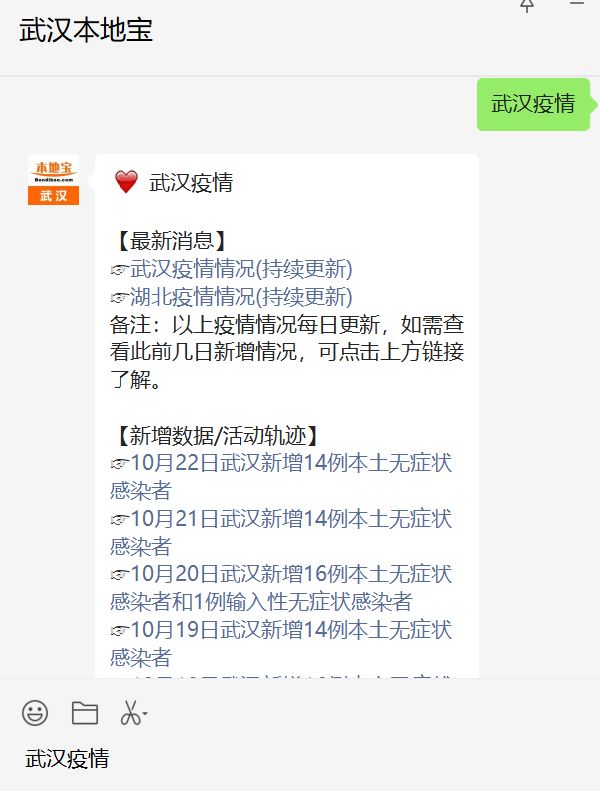The width and height of the screenshot is (600, 791).
Task: Tap the scissors screenshot tool
Action: click(x=130, y=713)
